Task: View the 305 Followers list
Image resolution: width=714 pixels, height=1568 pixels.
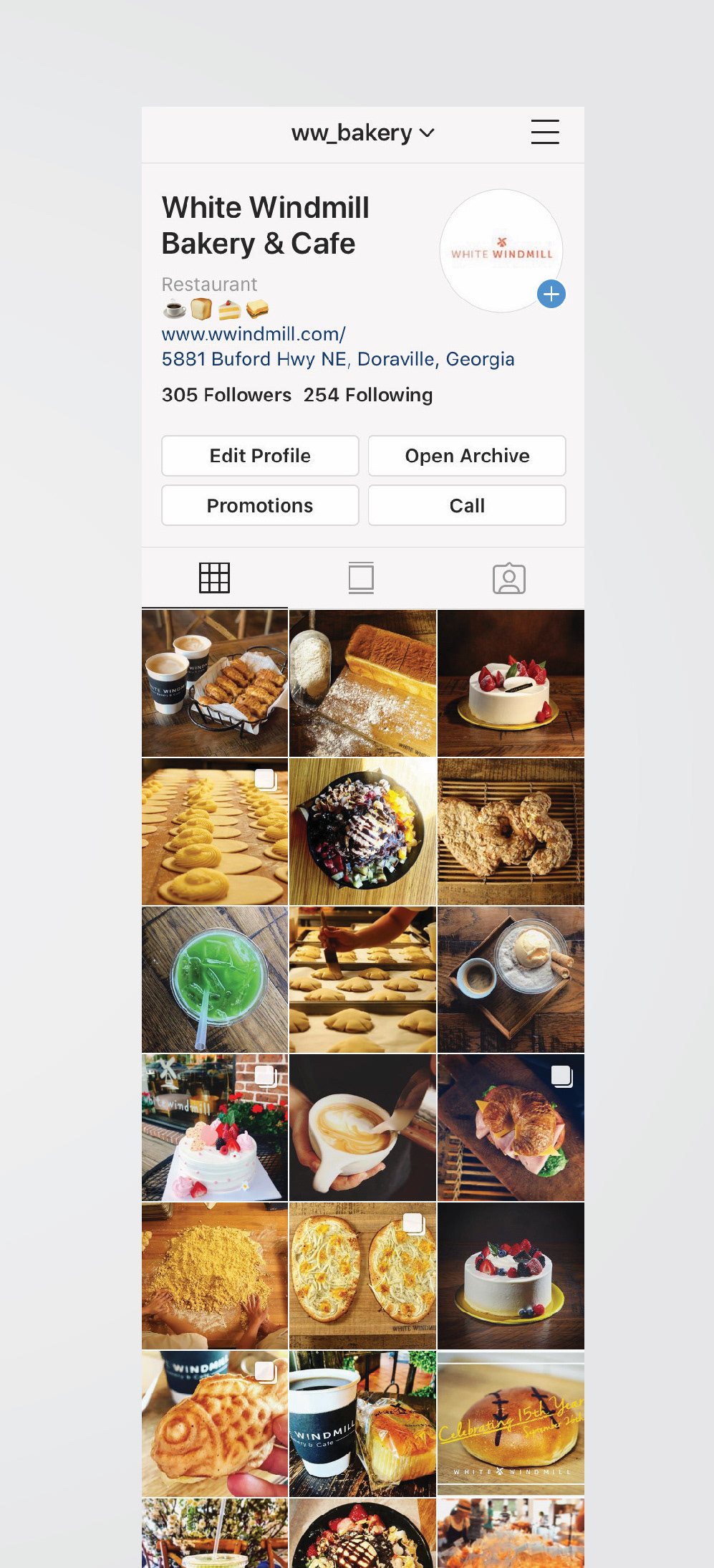Action: [x=226, y=395]
